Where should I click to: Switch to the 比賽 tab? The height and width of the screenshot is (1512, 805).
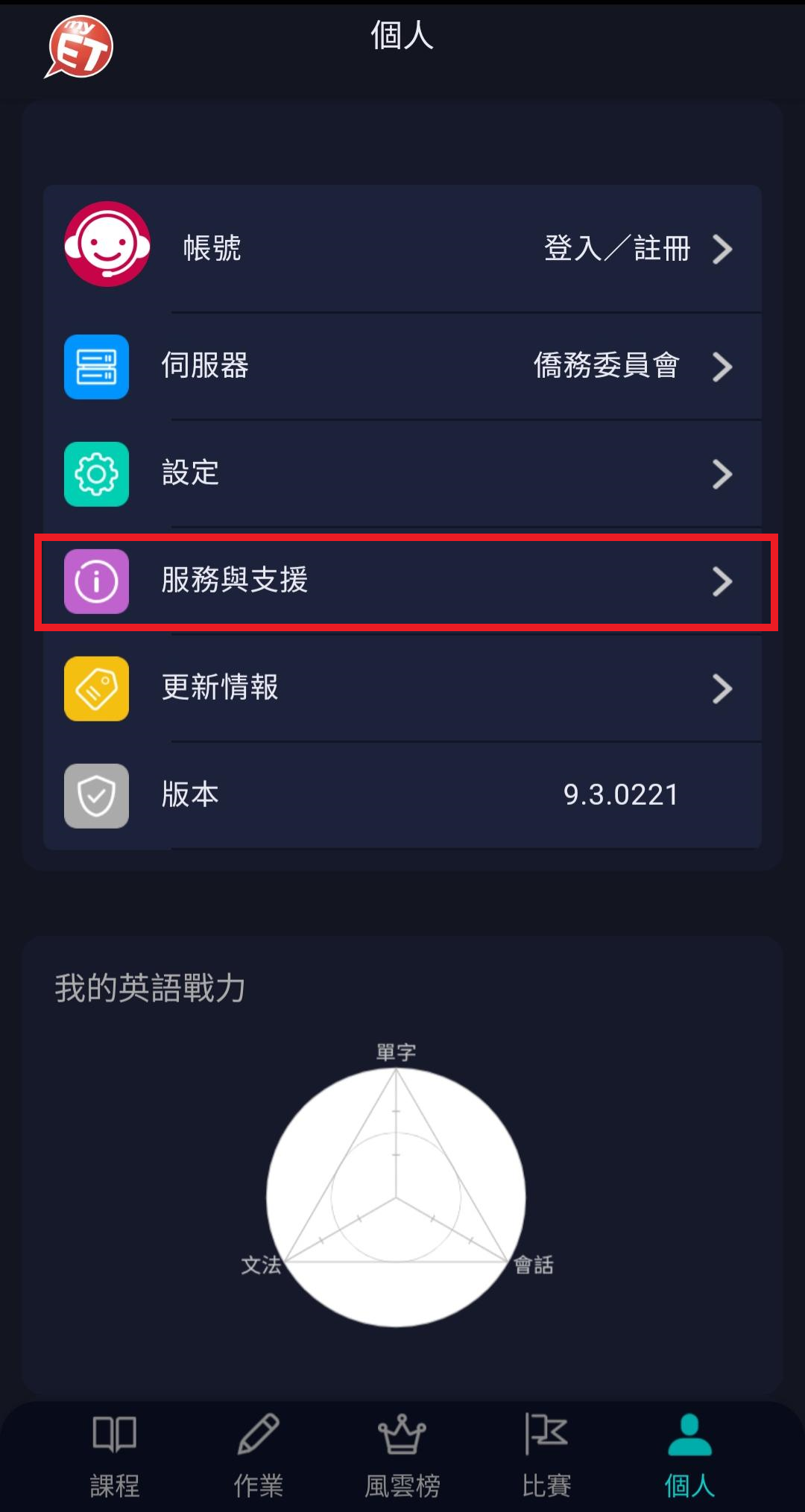(546, 1455)
